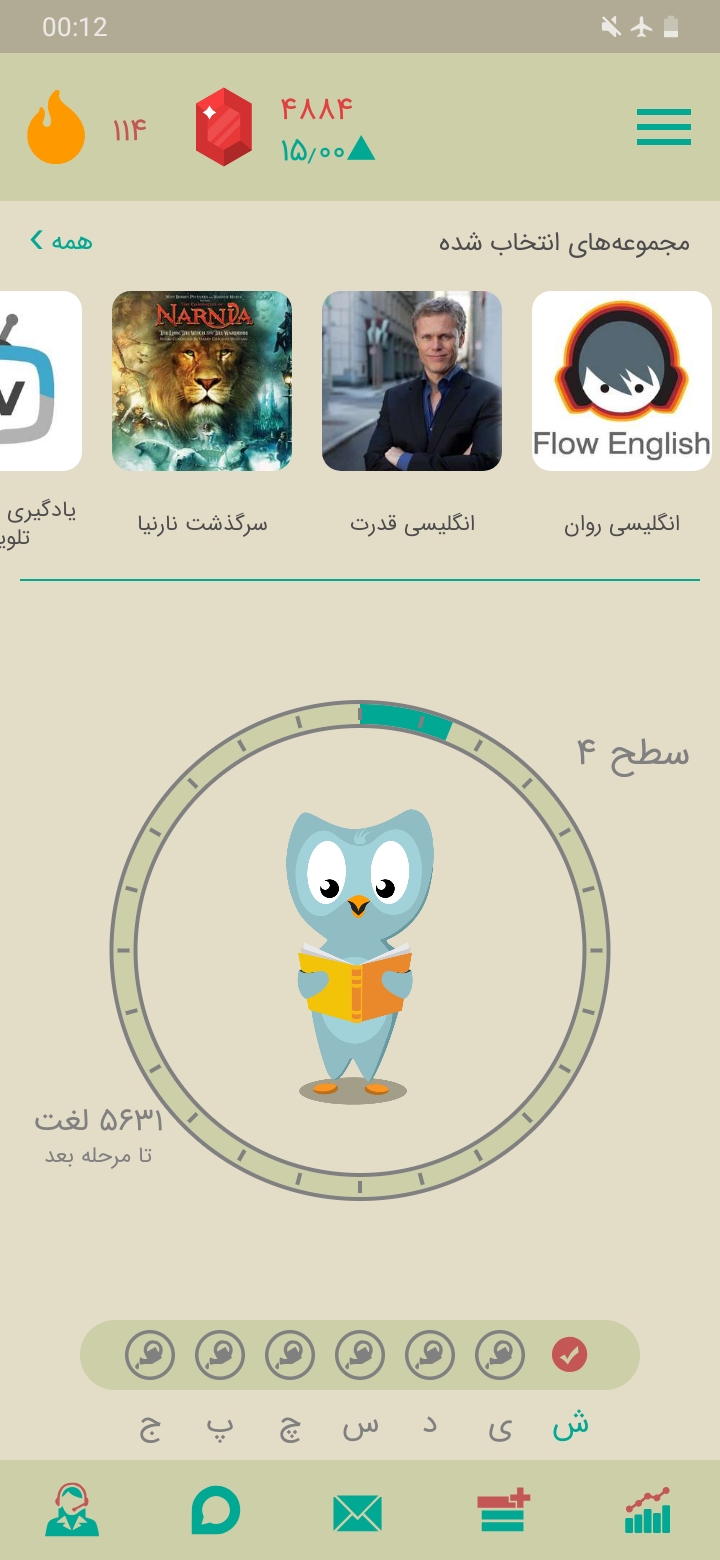The width and height of the screenshot is (720, 1560).
Task: Open the envelope messages tab
Action: [x=358, y=1513]
